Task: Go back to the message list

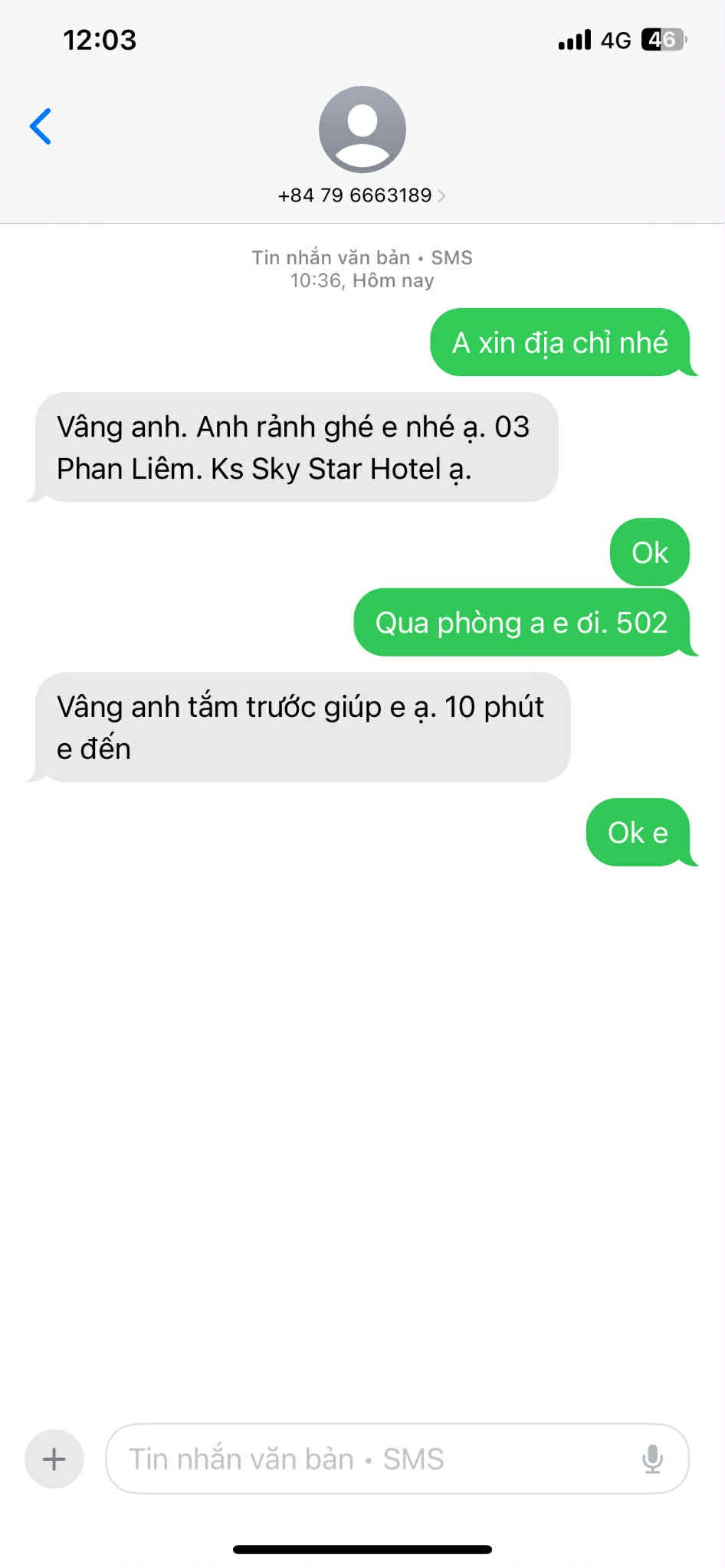Action: click(41, 126)
